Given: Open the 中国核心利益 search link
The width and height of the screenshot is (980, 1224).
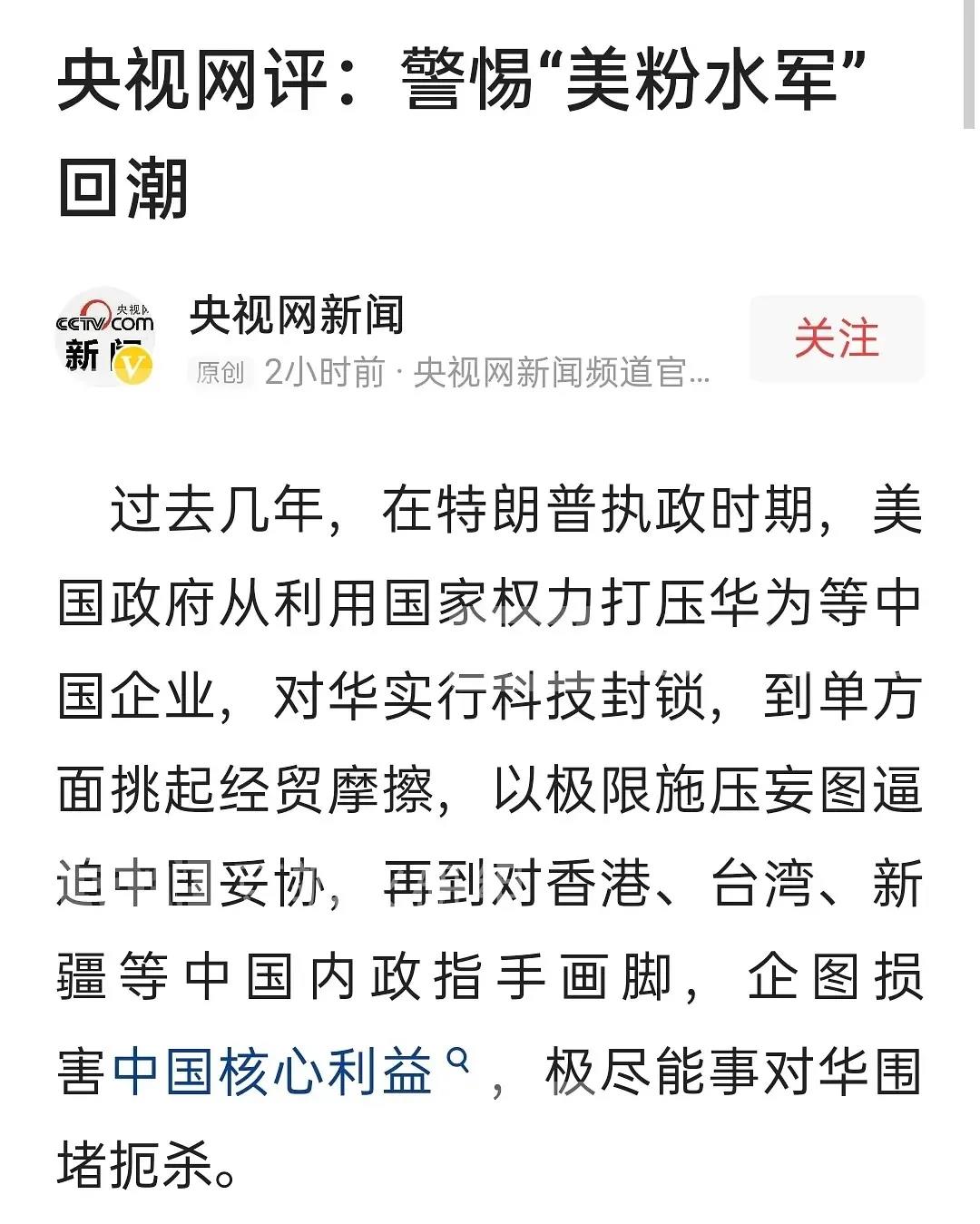Looking at the screenshot, I should 272,1072.
